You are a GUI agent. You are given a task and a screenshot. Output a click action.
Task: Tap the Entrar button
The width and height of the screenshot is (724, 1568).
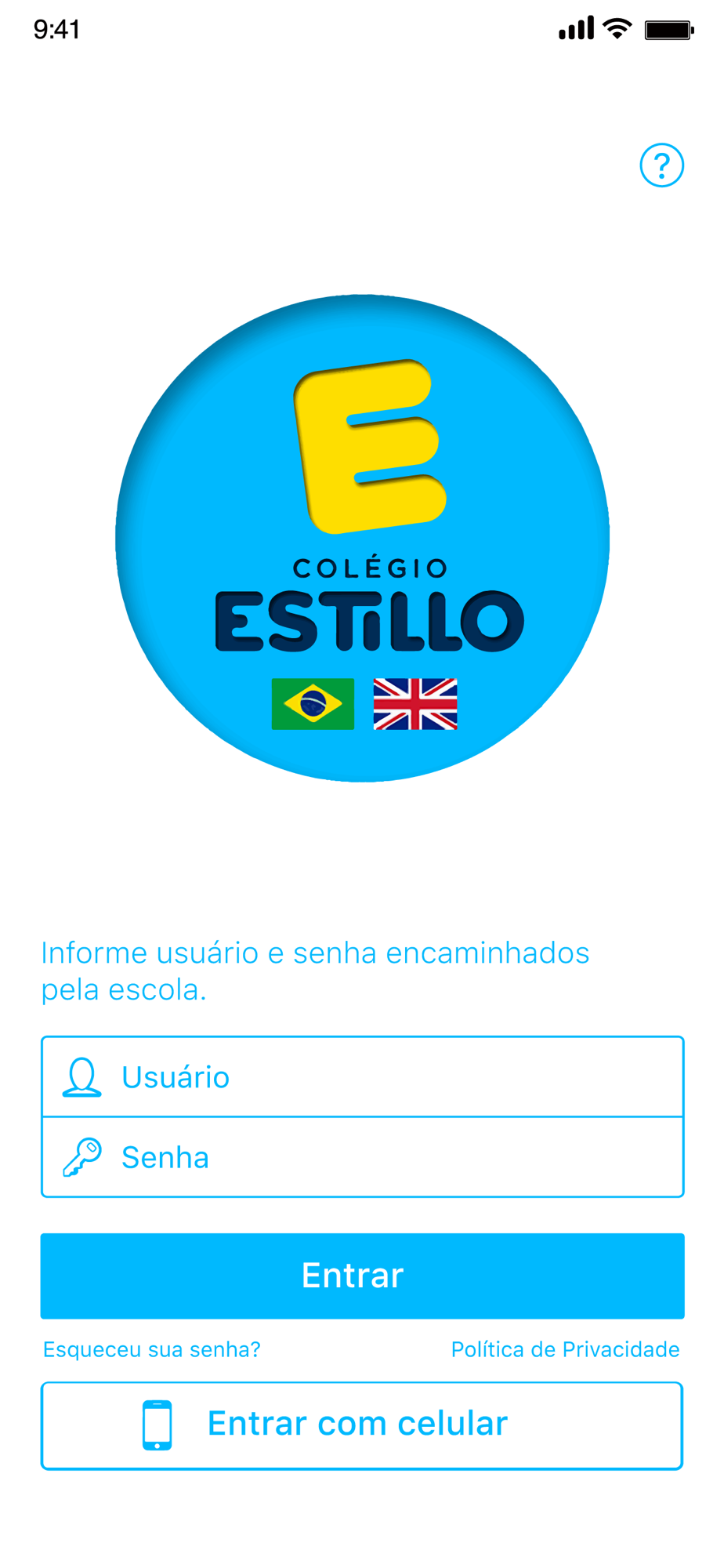point(362,1276)
